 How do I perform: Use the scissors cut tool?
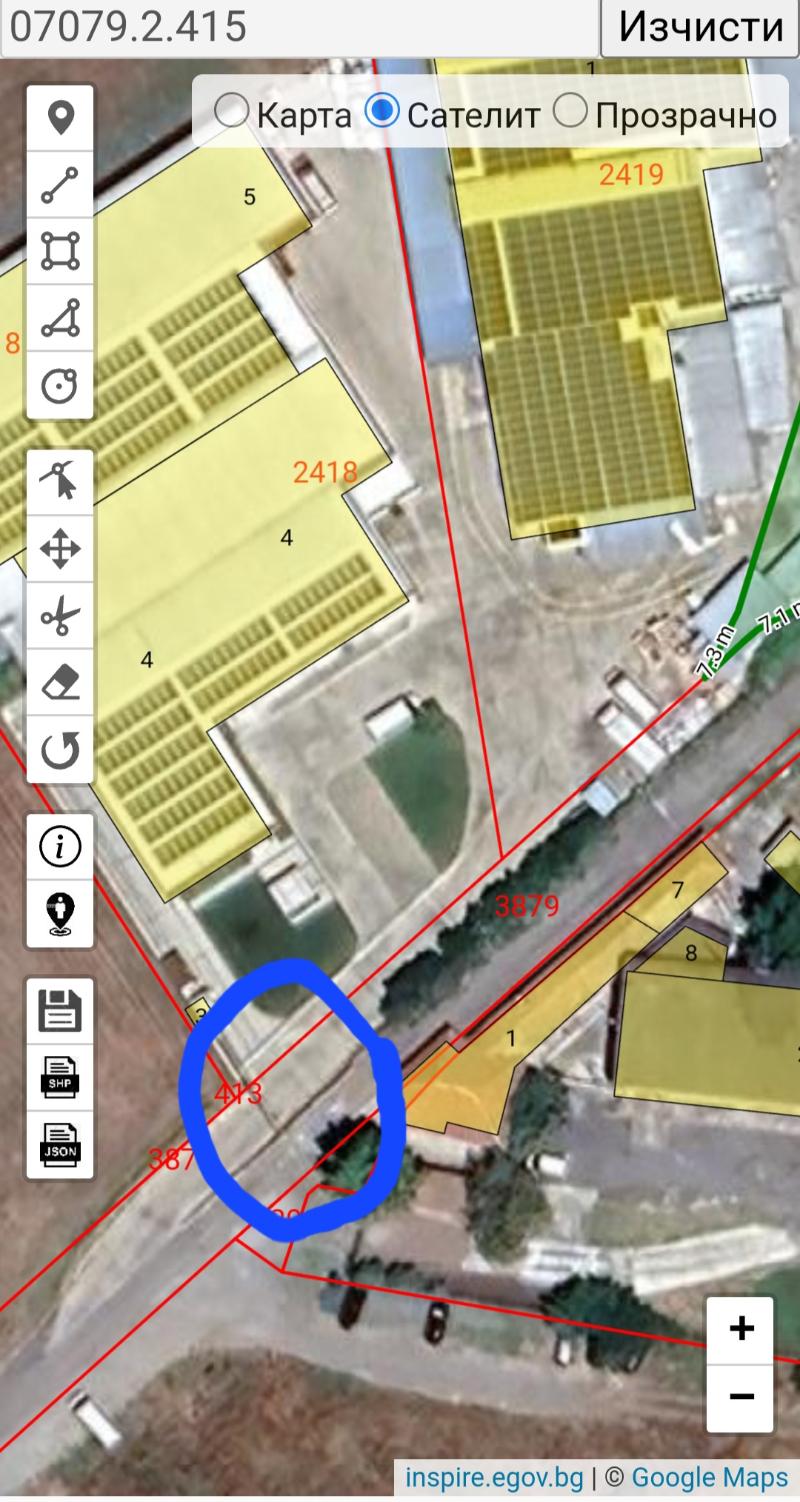(60, 616)
